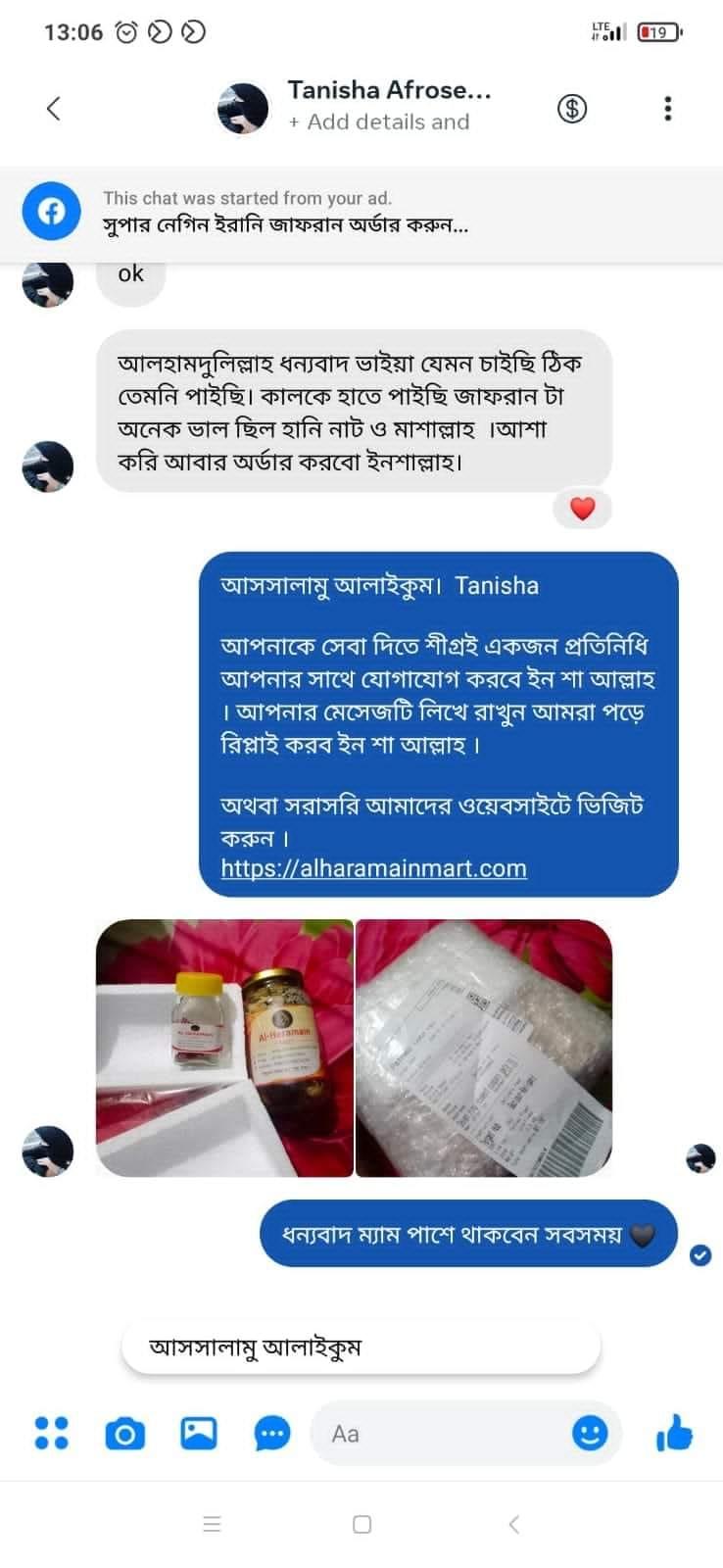Viewport: 723px width, 1568px height.
Task: Open the camera to take a photo
Action: coord(124,1435)
